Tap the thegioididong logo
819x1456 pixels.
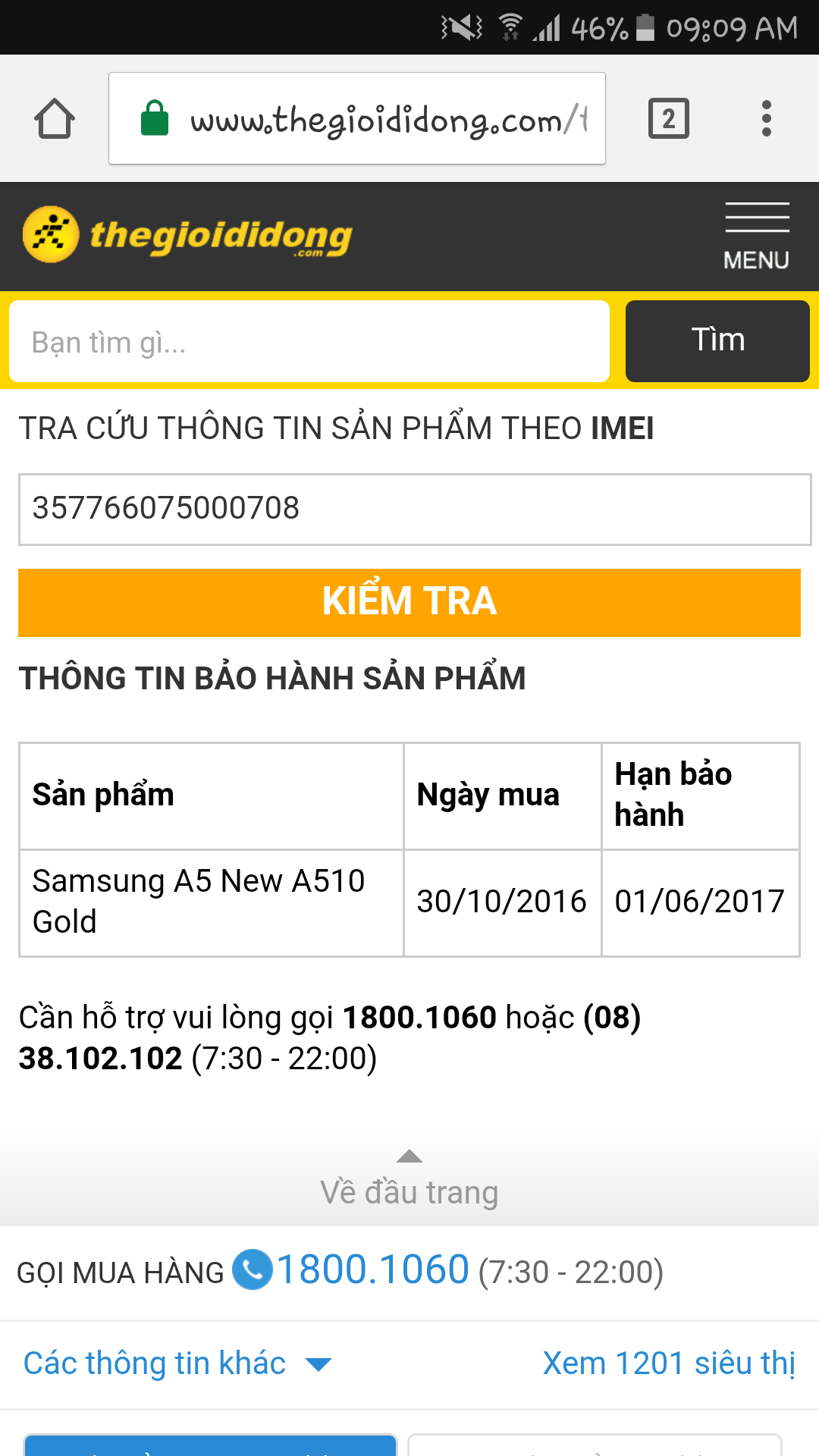click(188, 236)
